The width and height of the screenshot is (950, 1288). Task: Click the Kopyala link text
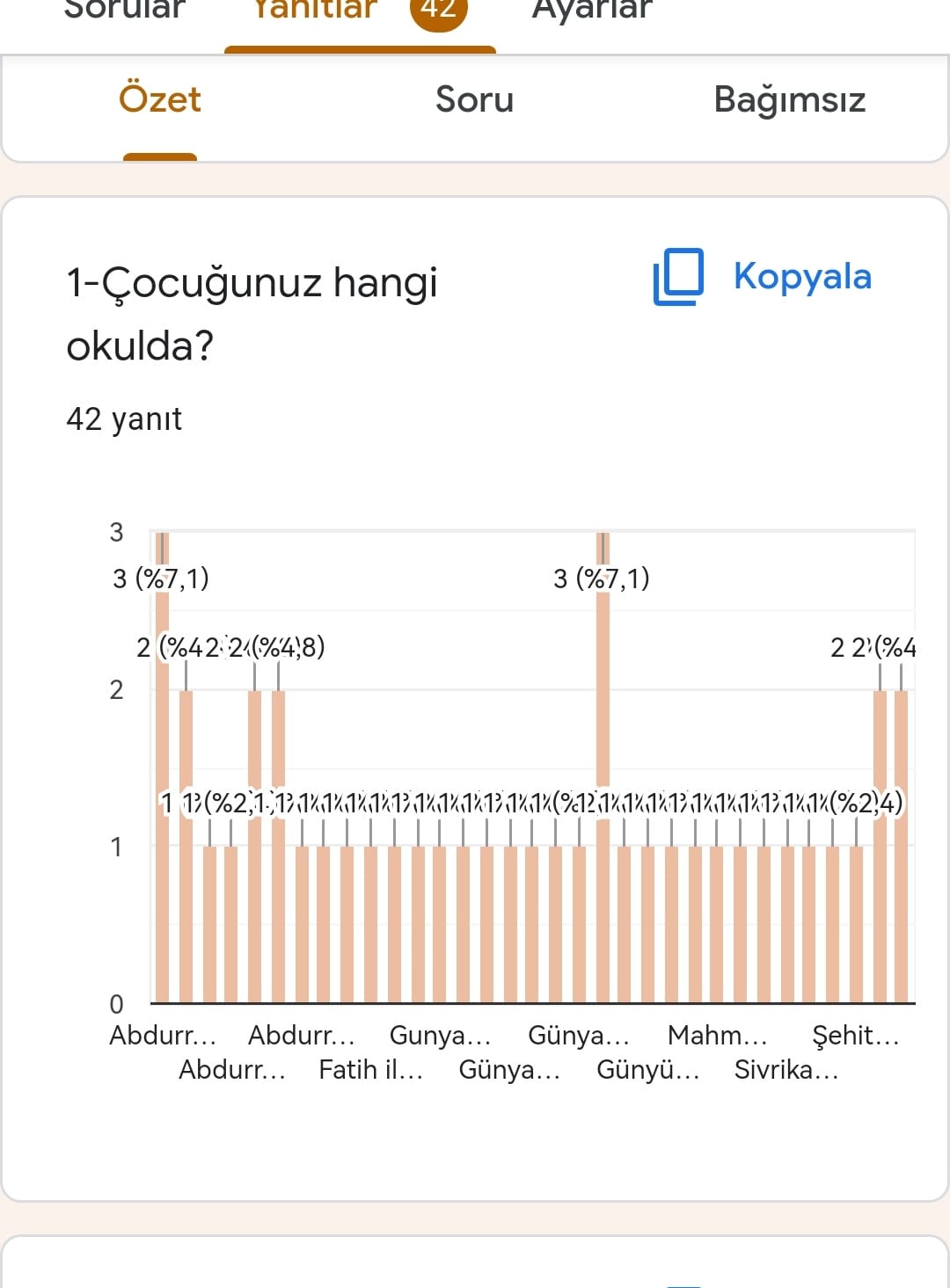click(802, 277)
